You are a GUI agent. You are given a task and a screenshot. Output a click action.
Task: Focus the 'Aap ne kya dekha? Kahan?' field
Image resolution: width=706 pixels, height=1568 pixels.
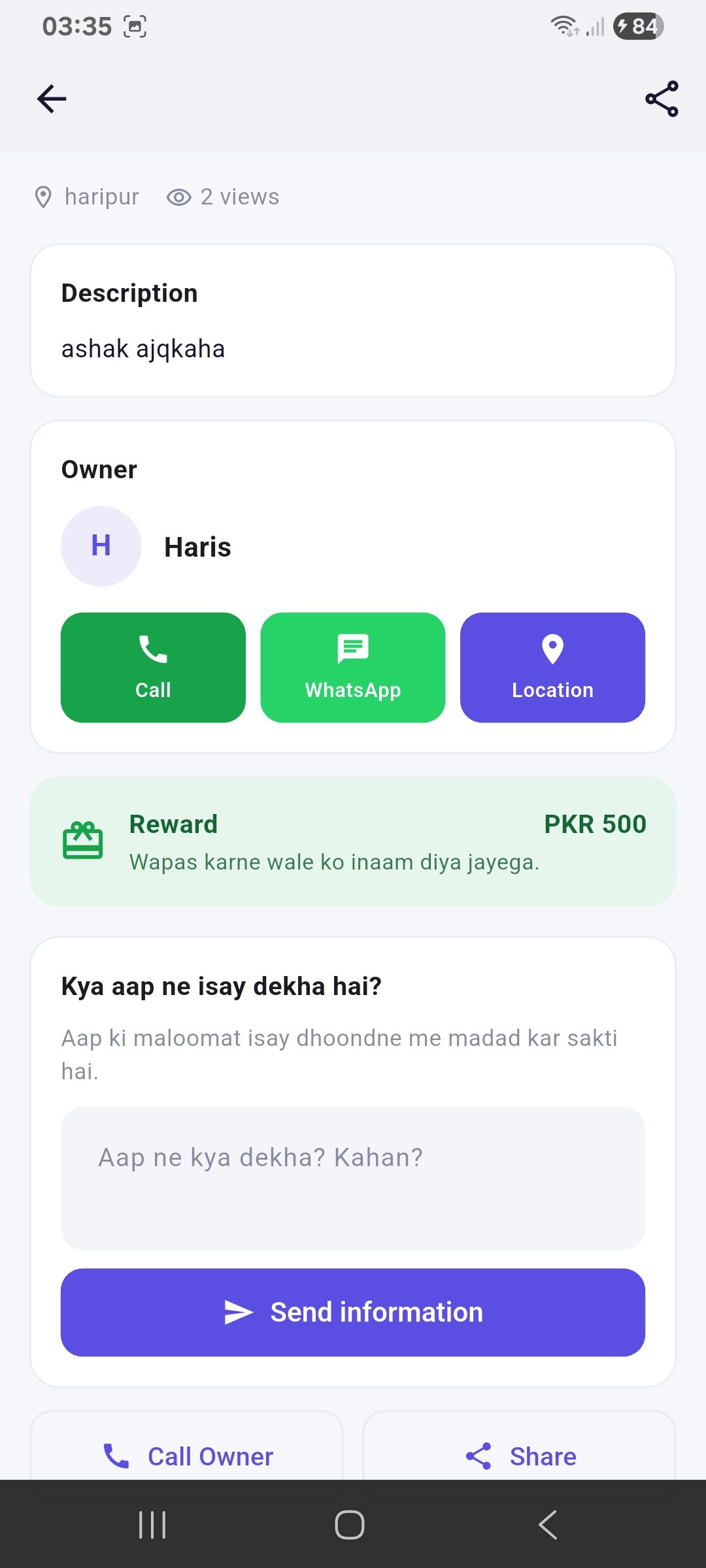[353, 1178]
